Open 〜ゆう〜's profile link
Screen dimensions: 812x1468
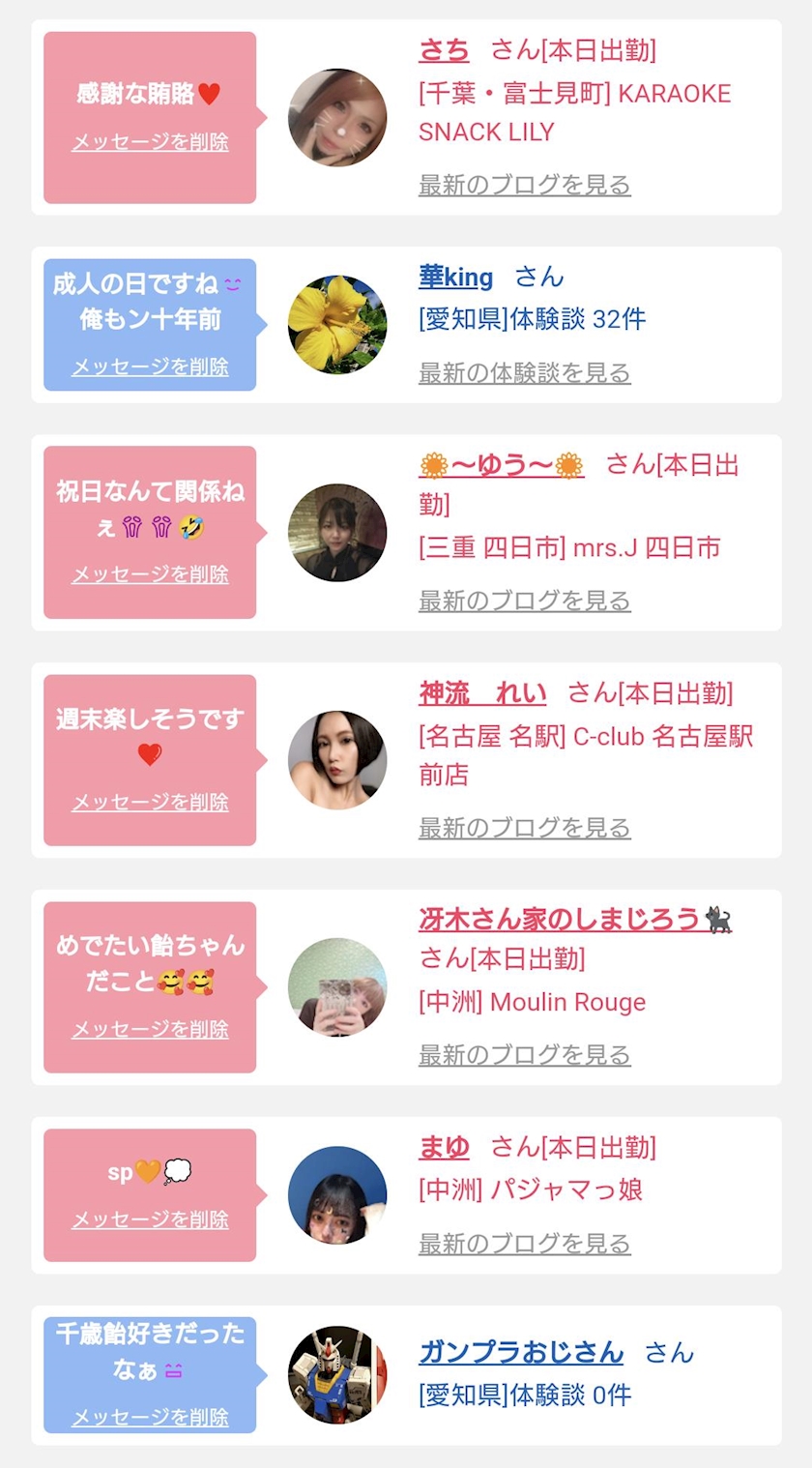click(x=501, y=465)
